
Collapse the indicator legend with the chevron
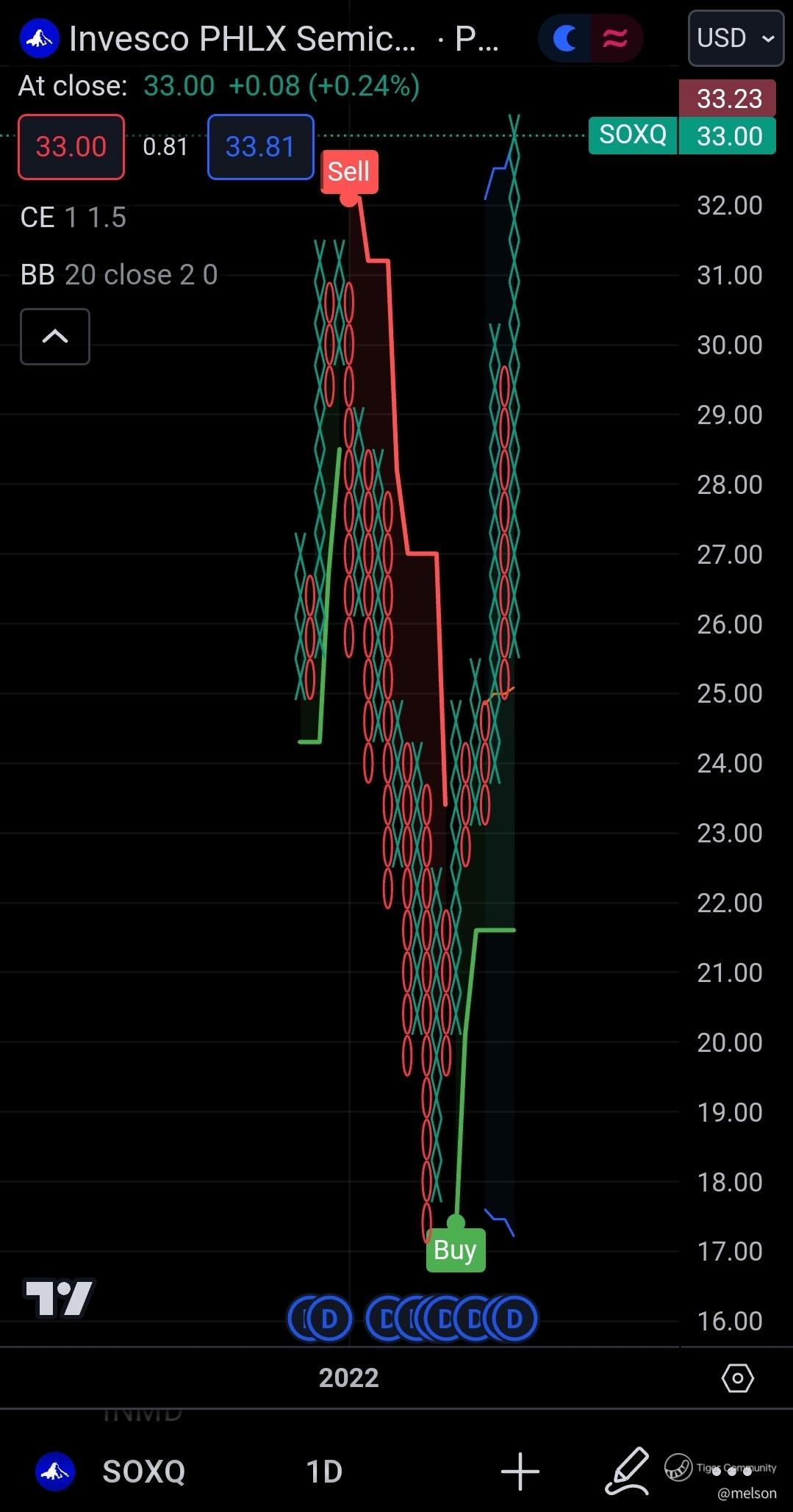[x=55, y=337]
